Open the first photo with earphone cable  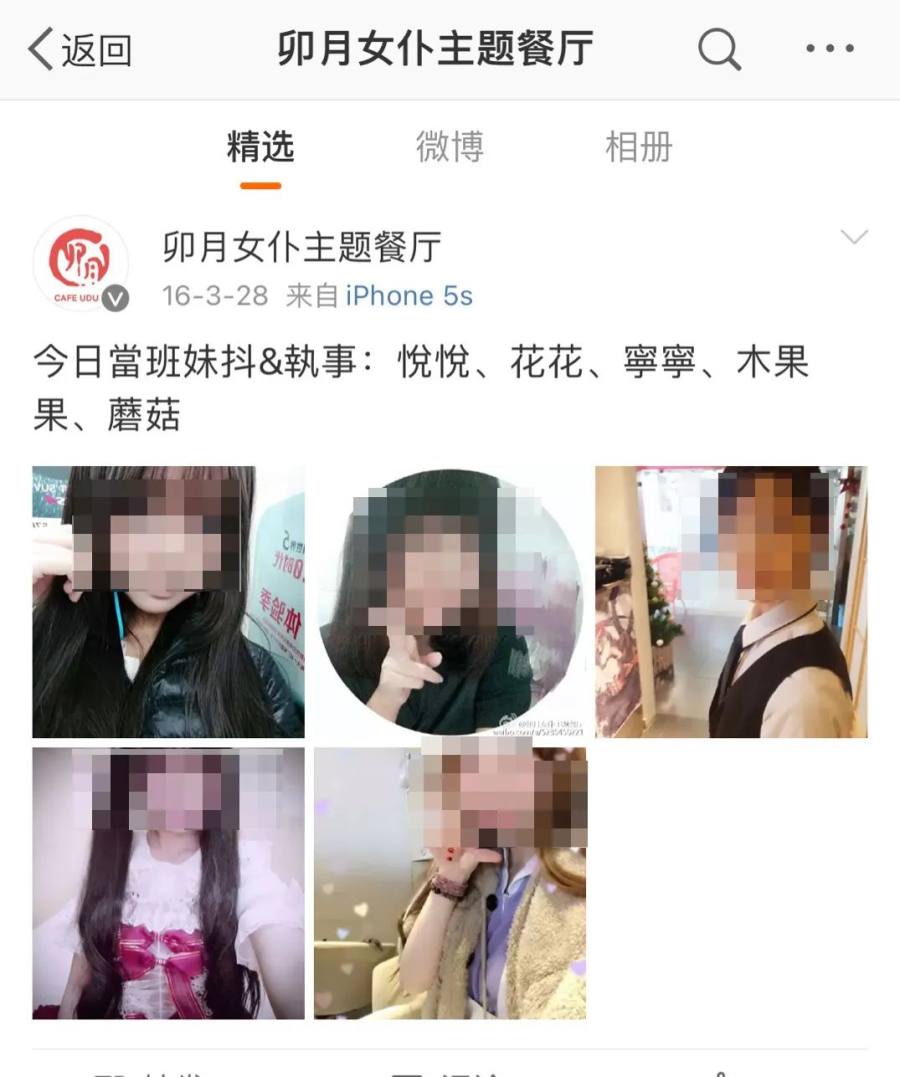tap(168, 602)
